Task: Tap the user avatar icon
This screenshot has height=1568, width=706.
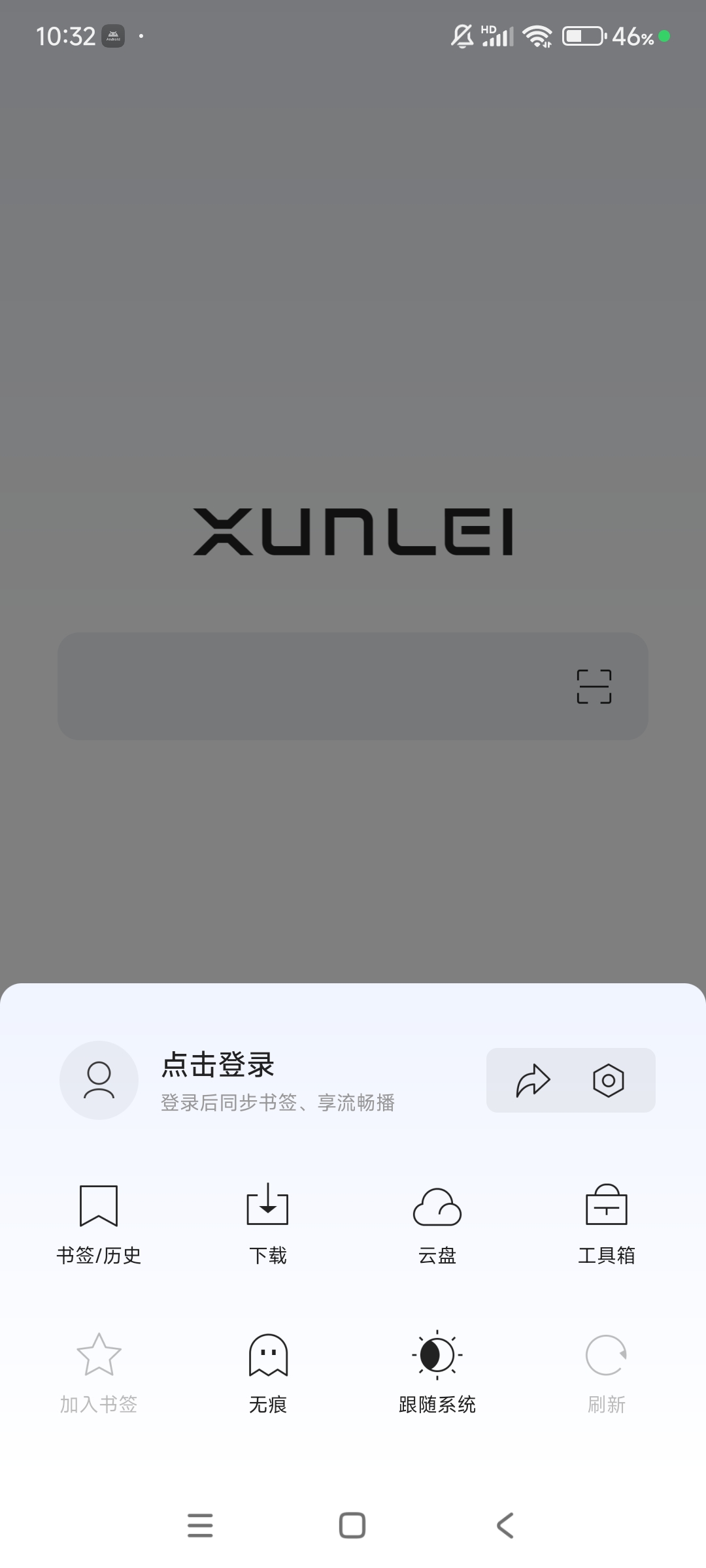Action: click(99, 1080)
